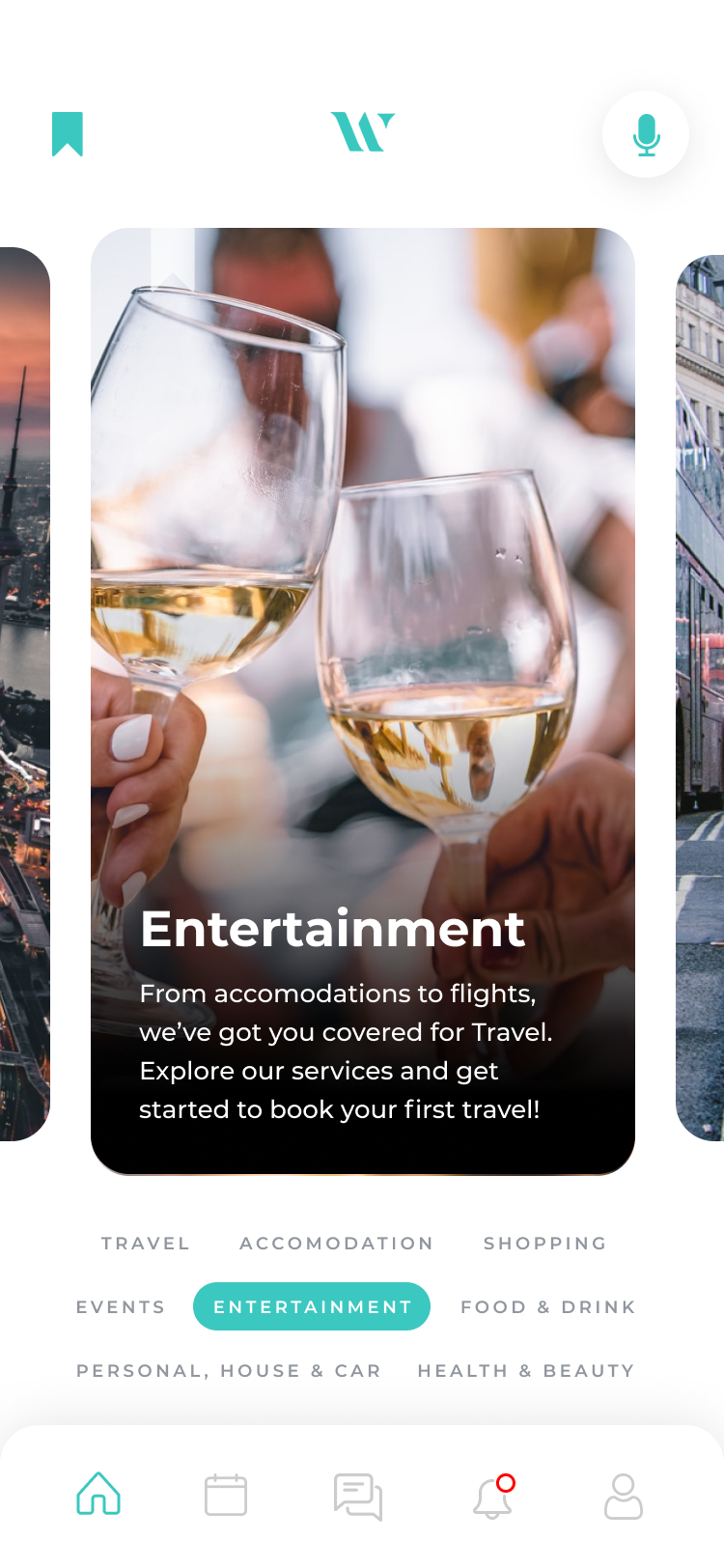Show the city skyline card
The width and height of the screenshot is (724, 1568).
(24, 695)
